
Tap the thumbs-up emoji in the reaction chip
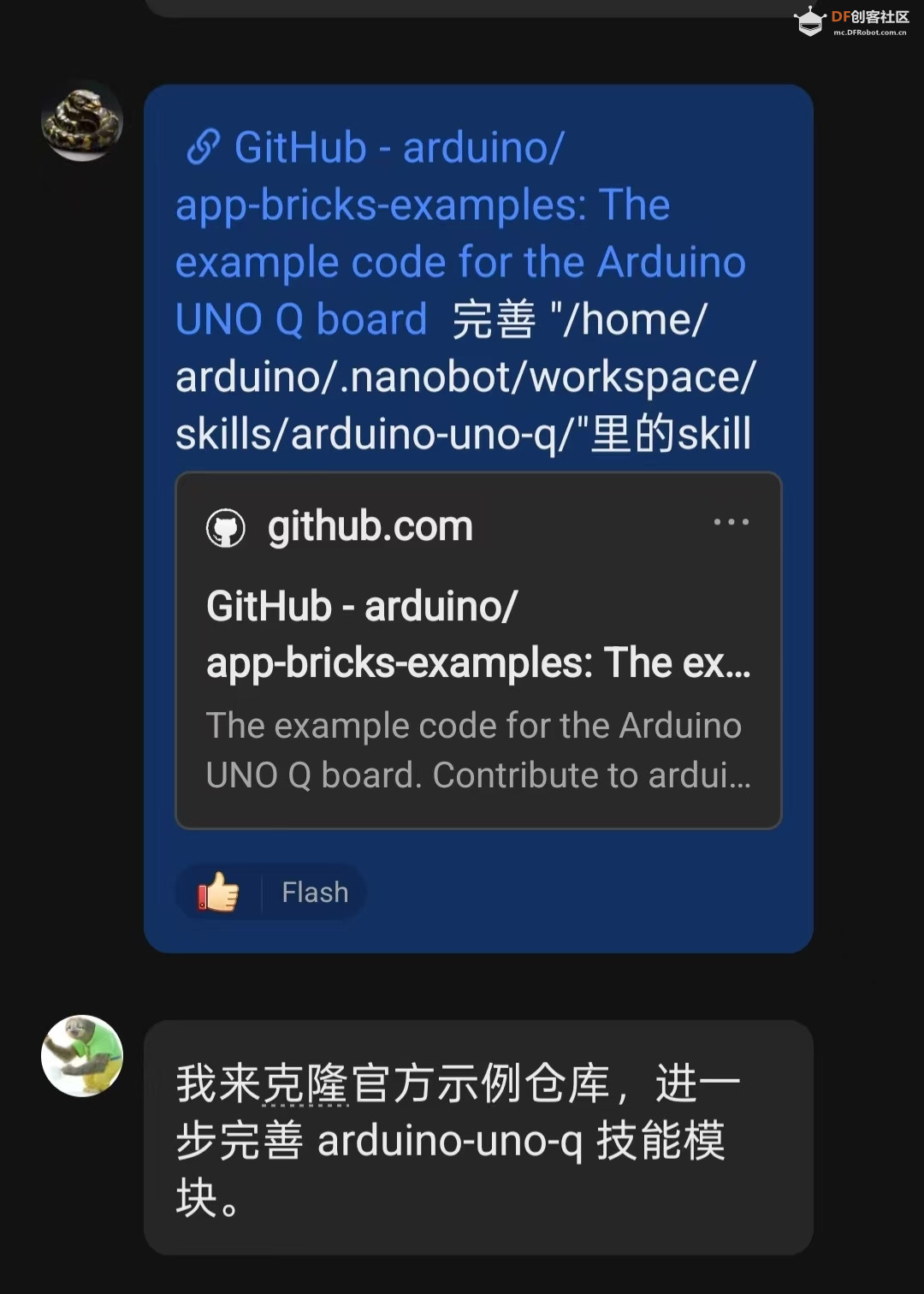216,892
